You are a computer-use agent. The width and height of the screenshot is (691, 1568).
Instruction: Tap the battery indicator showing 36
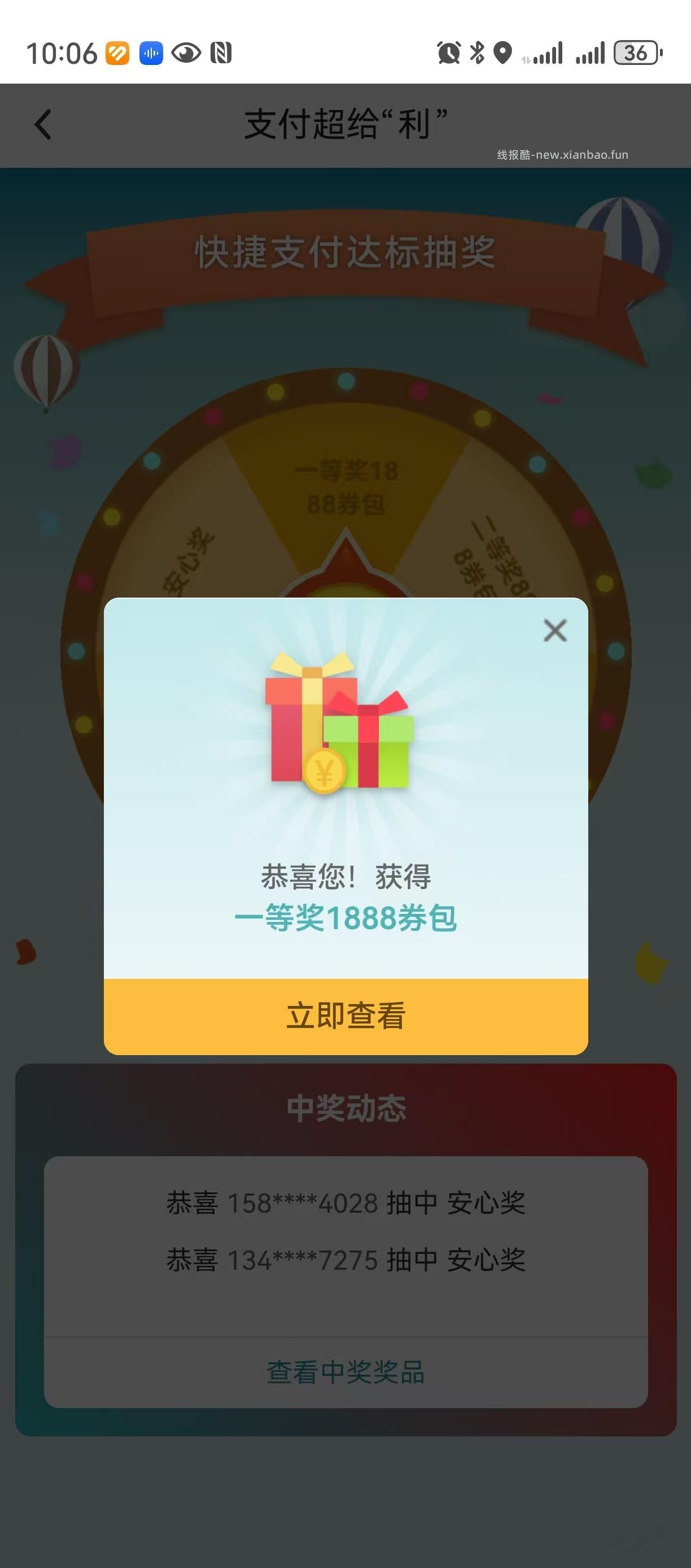(x=635, y=54)
